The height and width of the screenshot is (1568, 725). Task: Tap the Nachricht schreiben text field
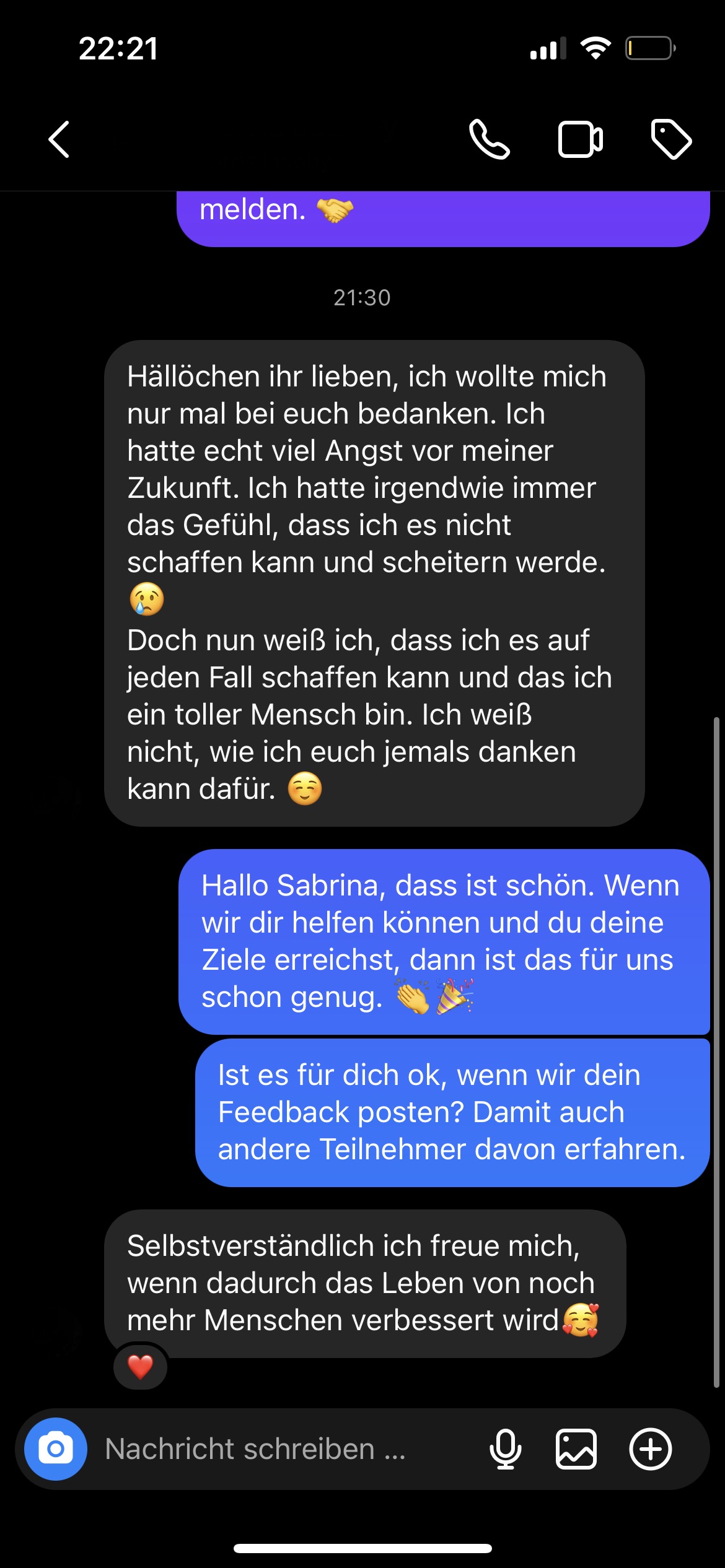point(279,1449)
